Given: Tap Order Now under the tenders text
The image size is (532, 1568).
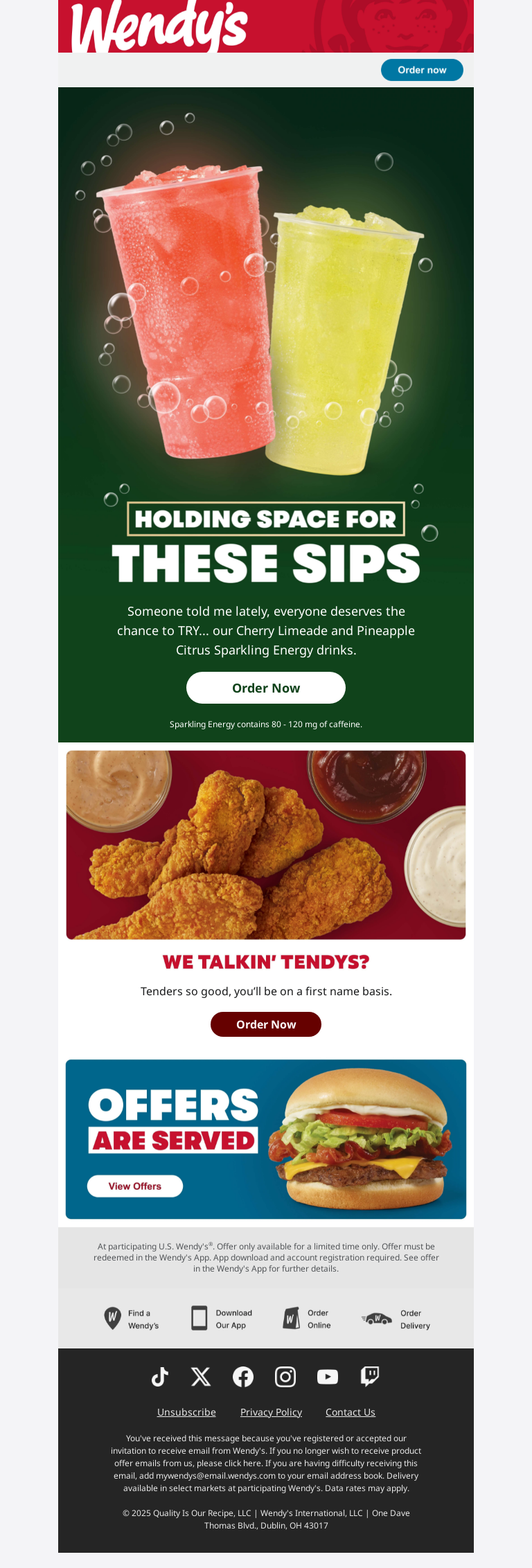Looking at the screenshot, I should click(266, 1024).
